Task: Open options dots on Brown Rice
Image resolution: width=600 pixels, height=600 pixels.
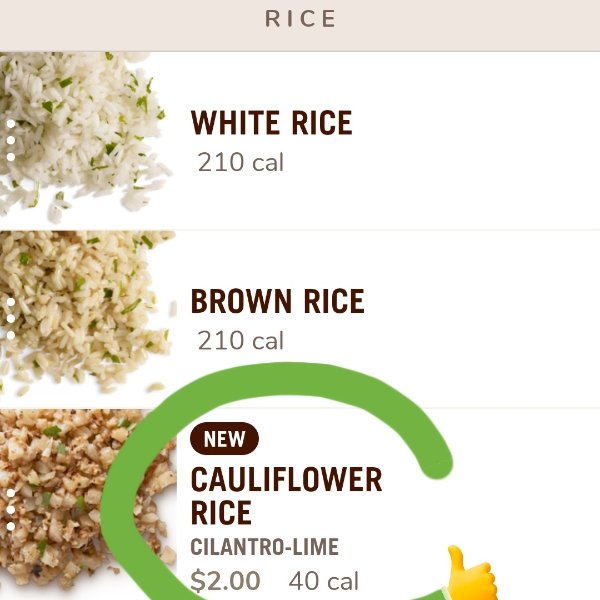Action: coord(10,318)
